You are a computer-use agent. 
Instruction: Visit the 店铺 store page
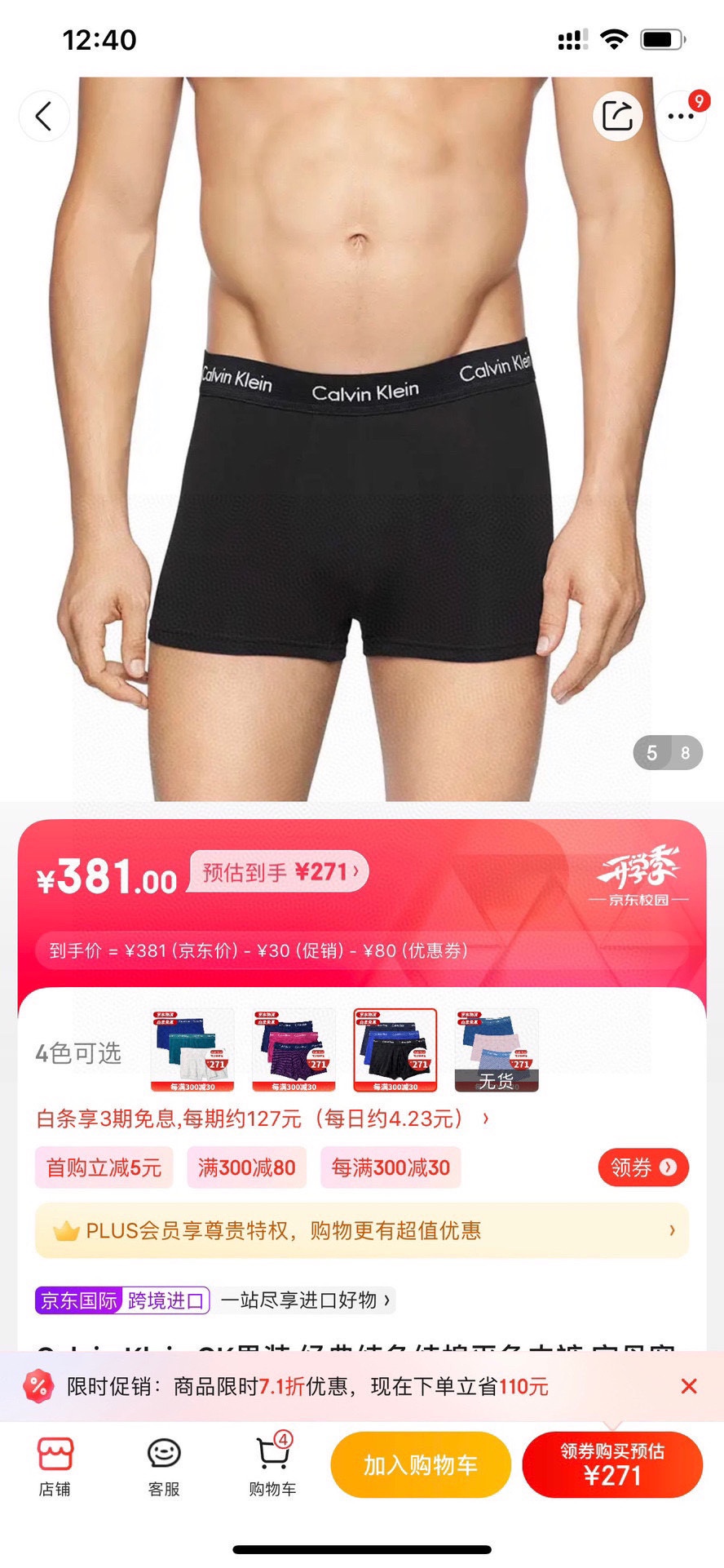[x=55, y=1466]
